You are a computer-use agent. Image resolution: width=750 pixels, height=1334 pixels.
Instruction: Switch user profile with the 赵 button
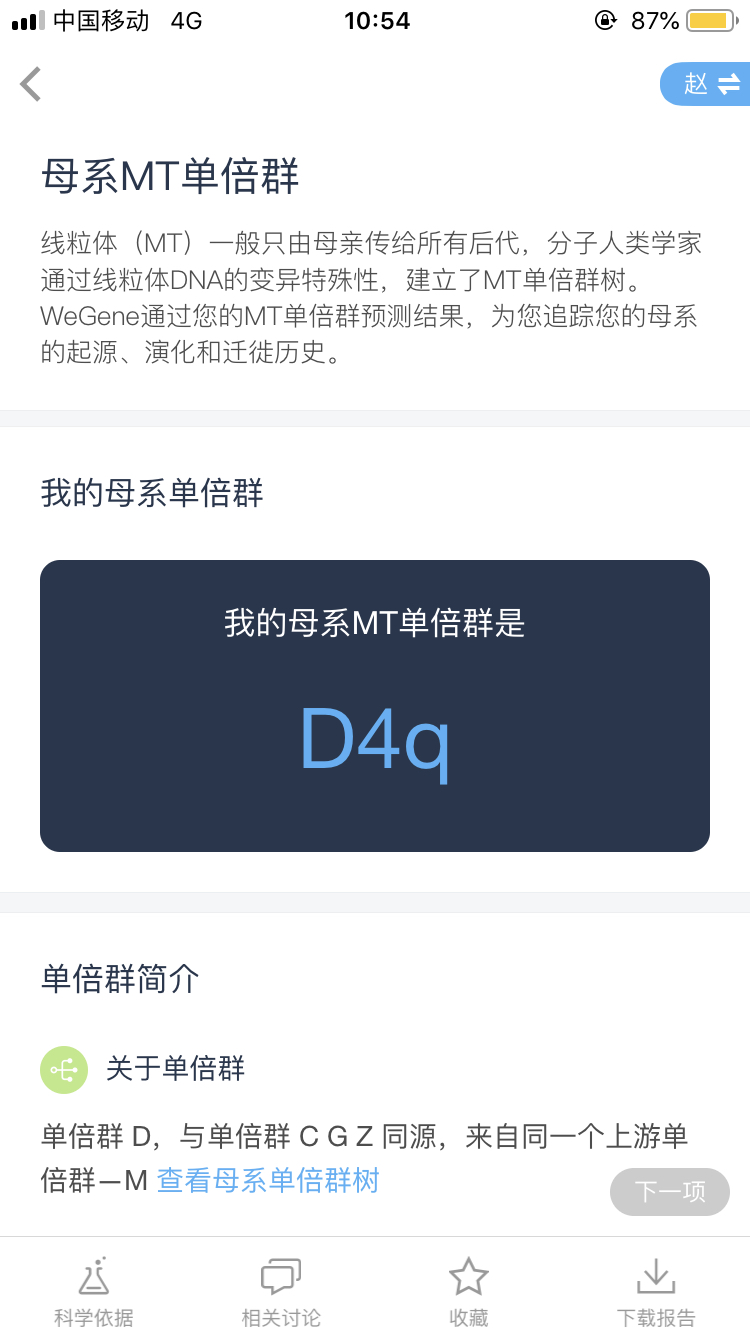(x=706, y=84)
